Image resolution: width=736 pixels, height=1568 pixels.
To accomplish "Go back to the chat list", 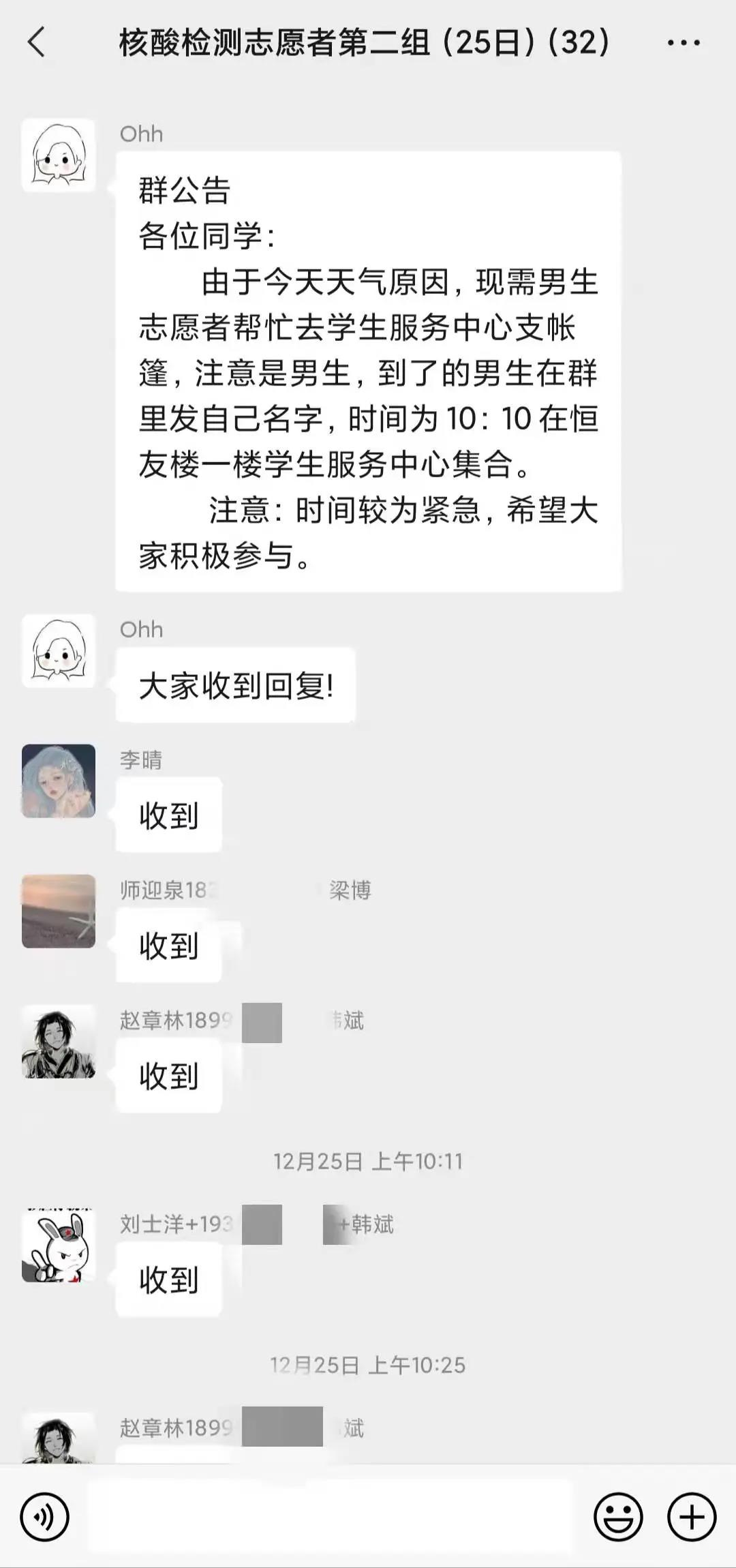I will pos(37,42).
